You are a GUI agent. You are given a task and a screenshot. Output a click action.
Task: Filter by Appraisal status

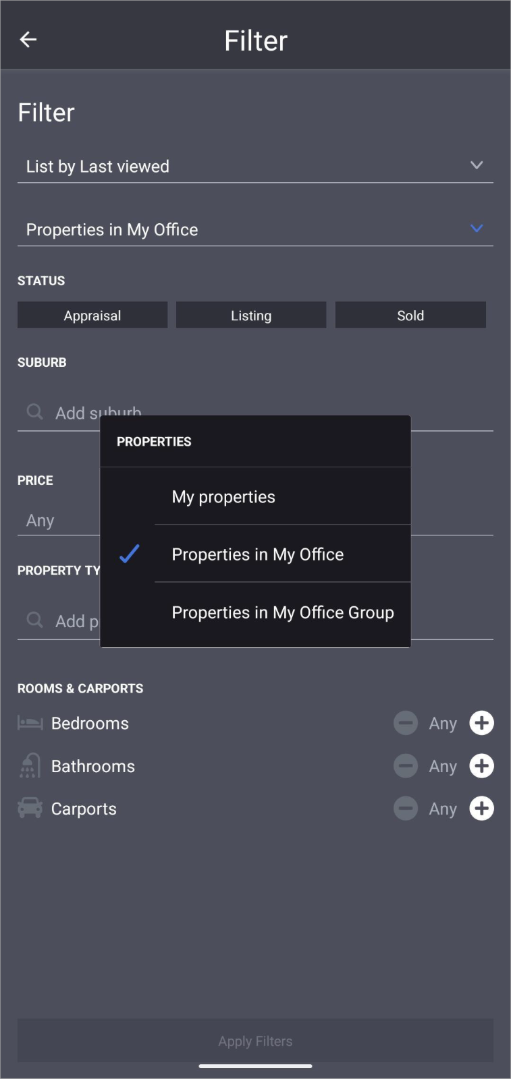(x=92, y=315)
